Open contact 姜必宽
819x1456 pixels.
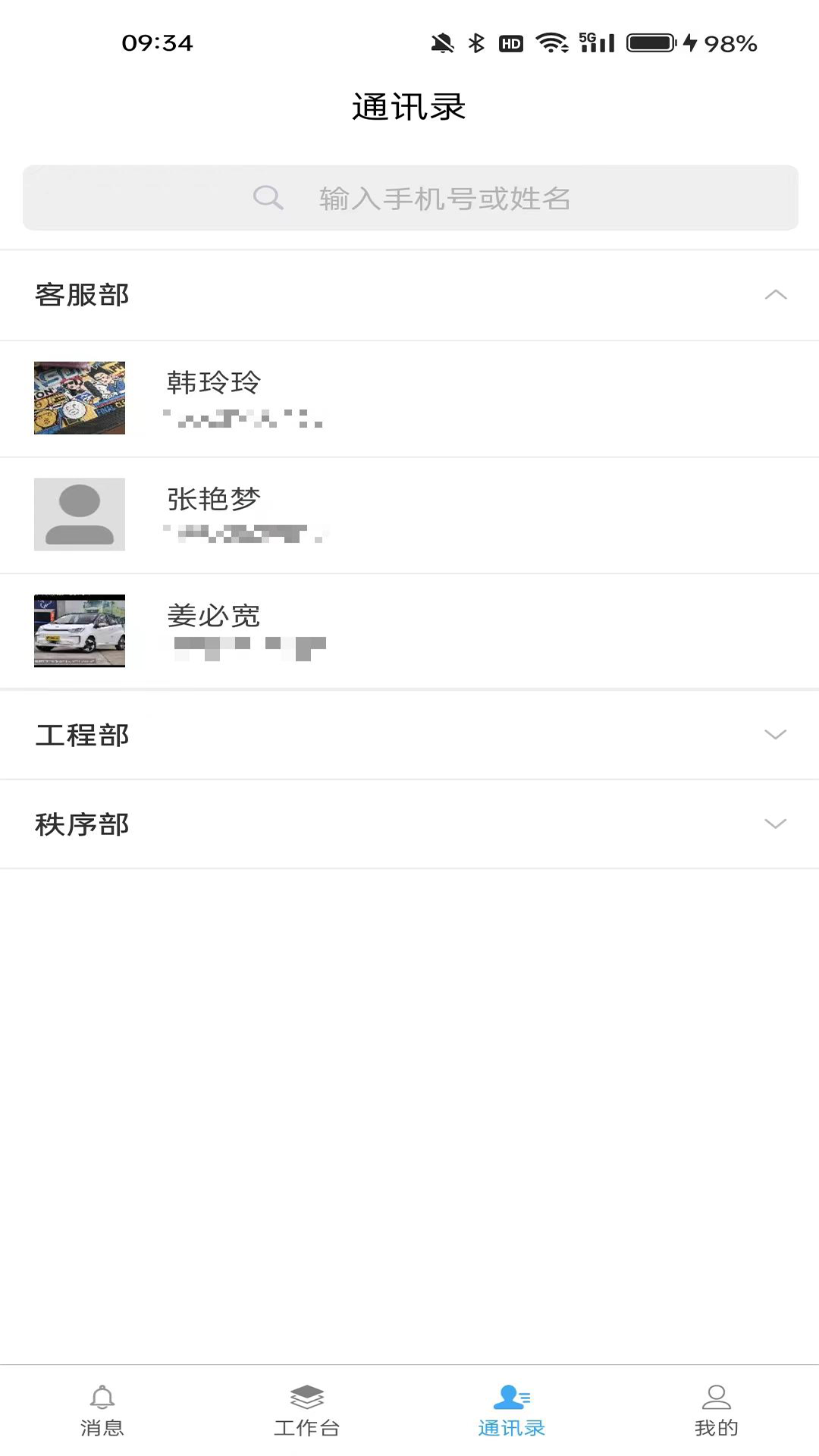409,630
